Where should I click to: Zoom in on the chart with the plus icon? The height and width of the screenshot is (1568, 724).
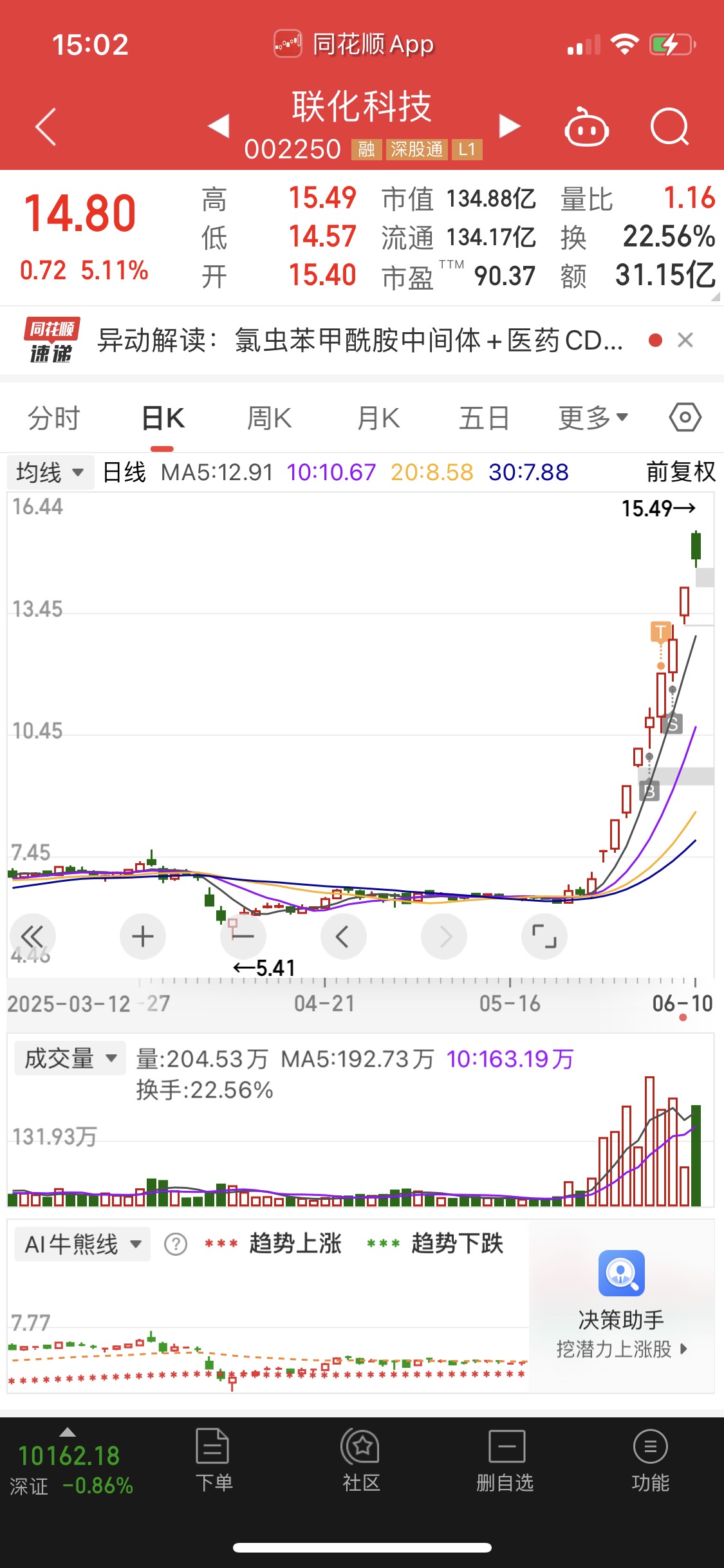click(142, 937)
